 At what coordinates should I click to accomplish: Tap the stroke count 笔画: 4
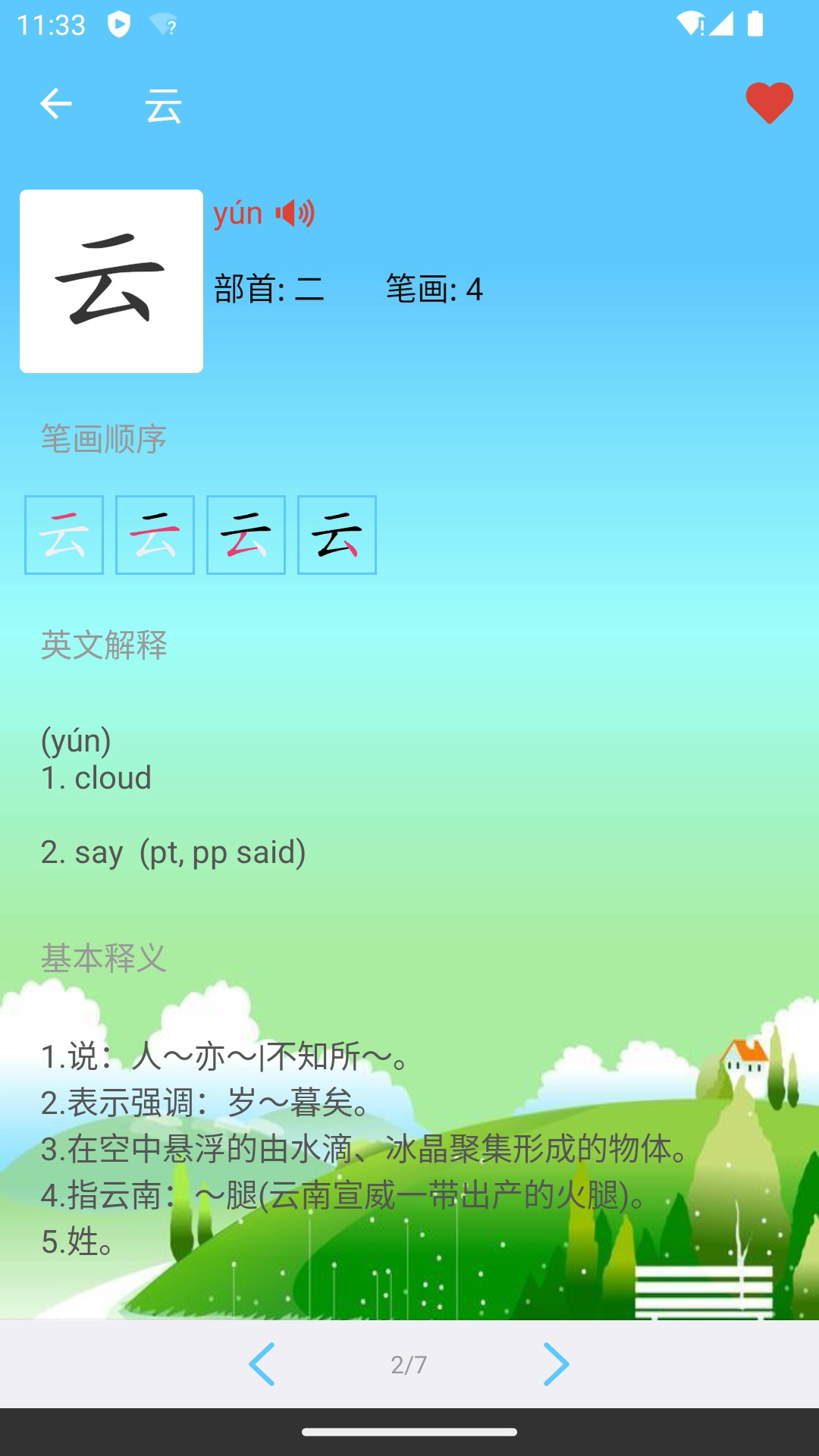click(432, 287)
